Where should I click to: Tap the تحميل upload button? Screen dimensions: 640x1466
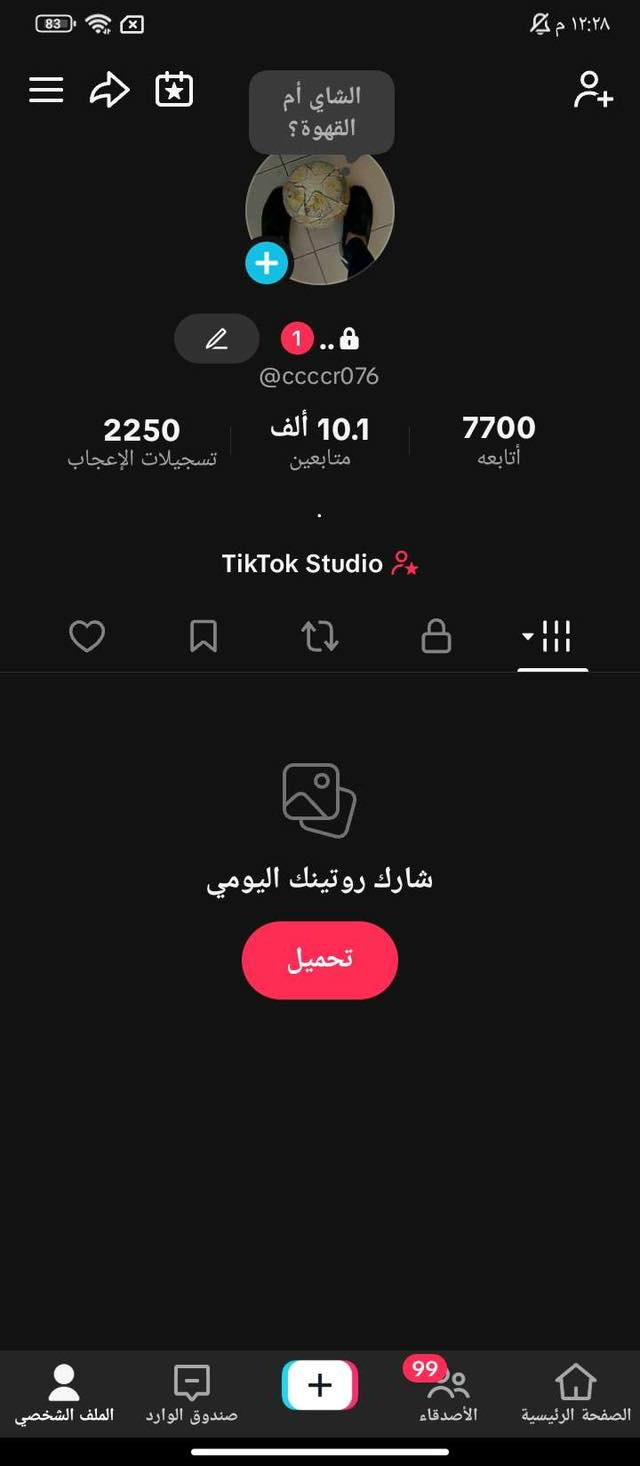tap(320, 960)
